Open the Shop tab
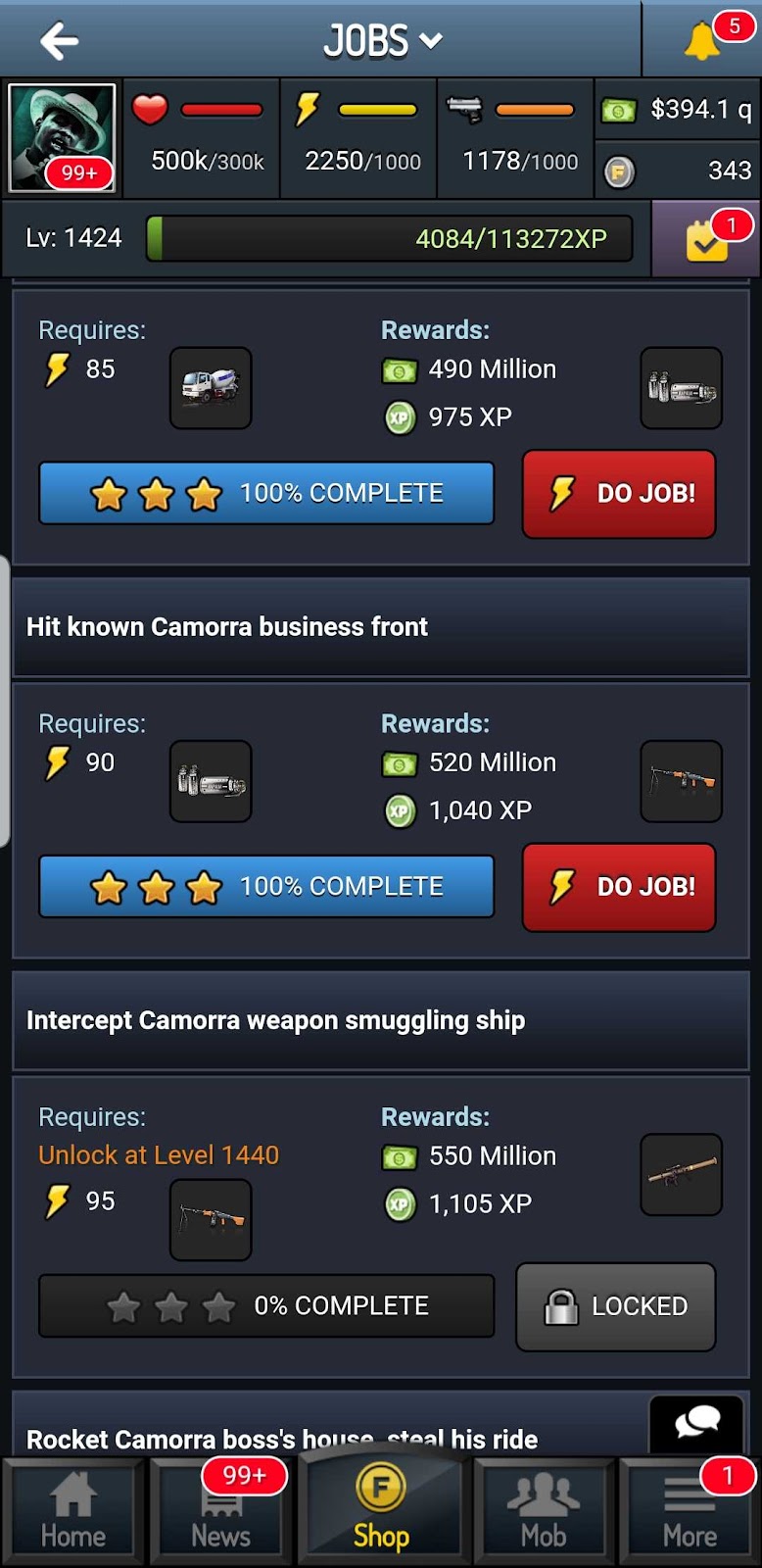The height and width of the screenshot is (1568, 762). pyautogui.click(x=381, y=1507)
